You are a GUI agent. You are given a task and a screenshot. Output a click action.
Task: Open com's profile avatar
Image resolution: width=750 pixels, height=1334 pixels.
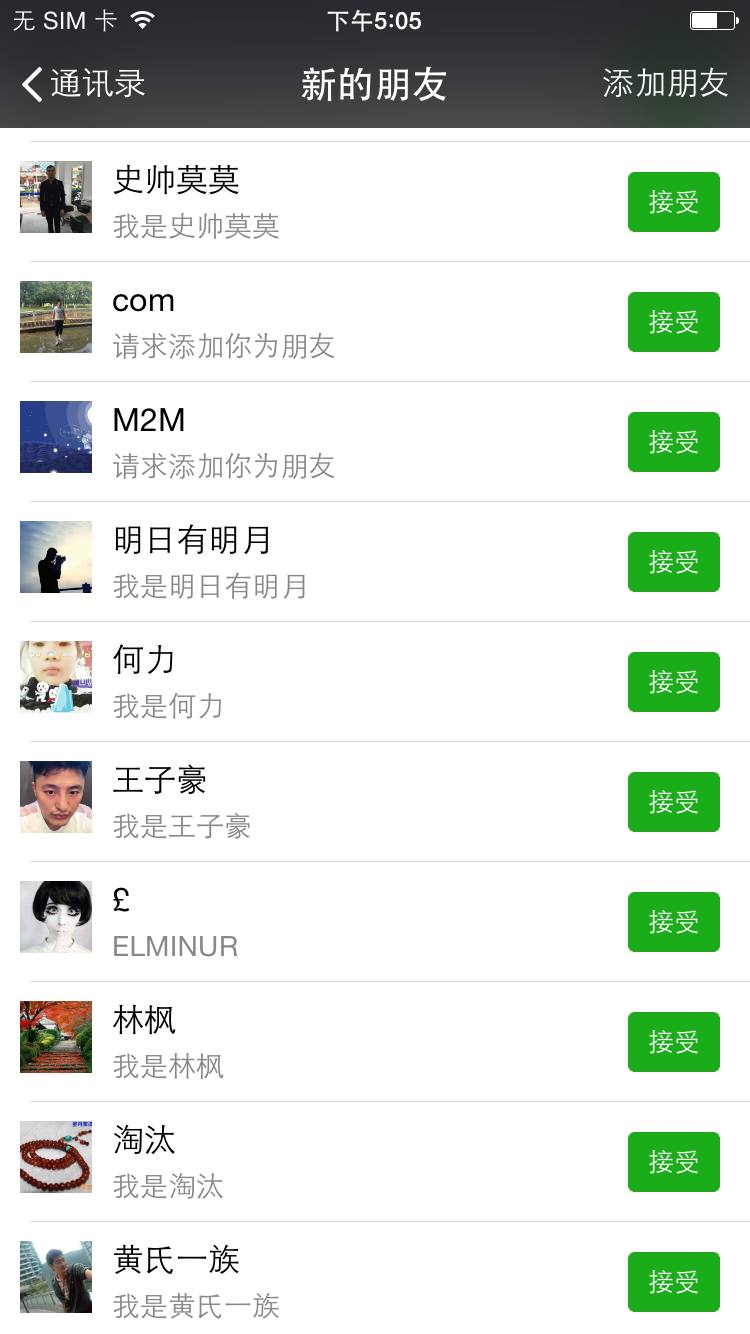[55, 318]
